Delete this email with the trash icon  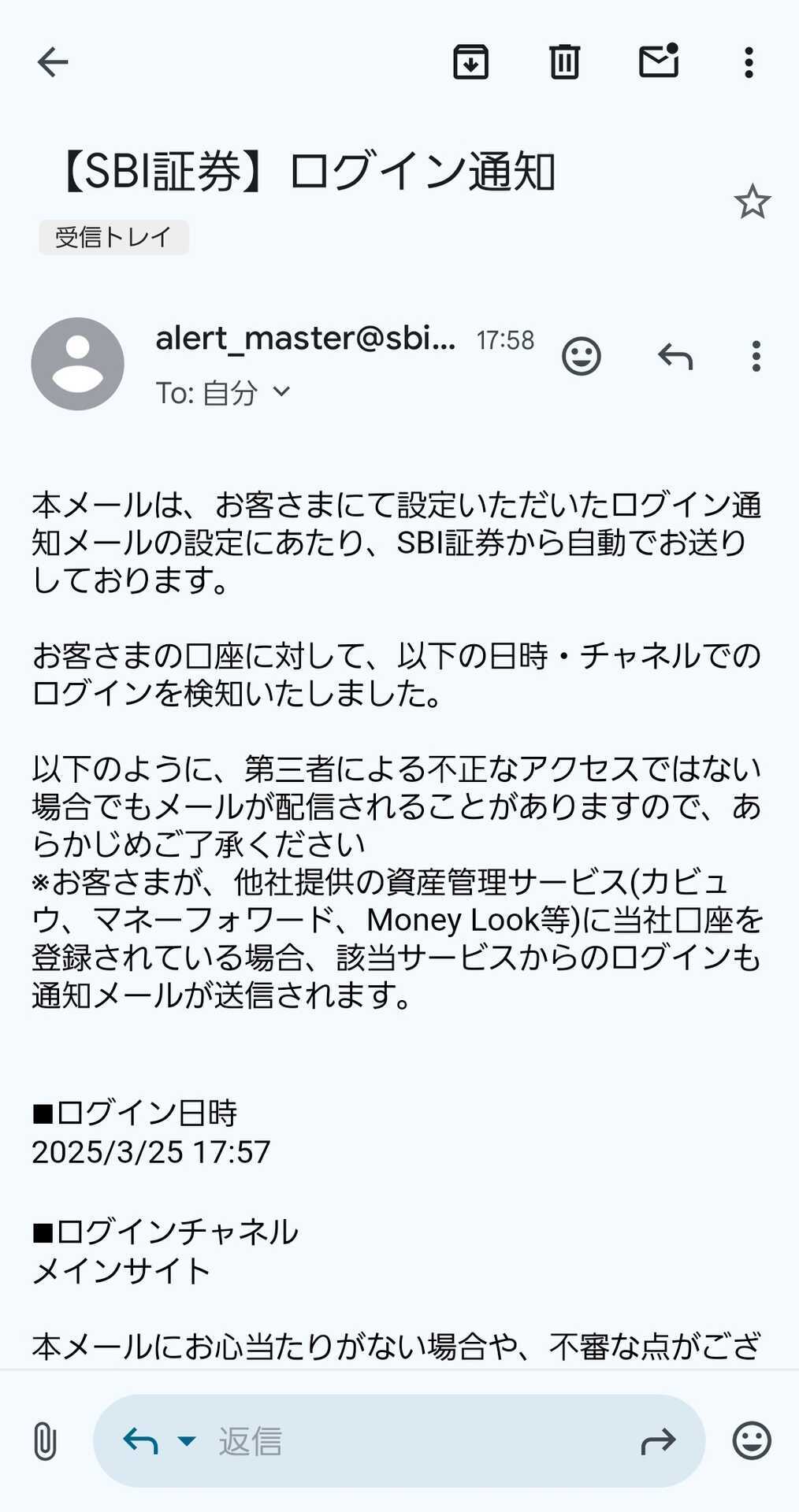[x=564, y=62]
